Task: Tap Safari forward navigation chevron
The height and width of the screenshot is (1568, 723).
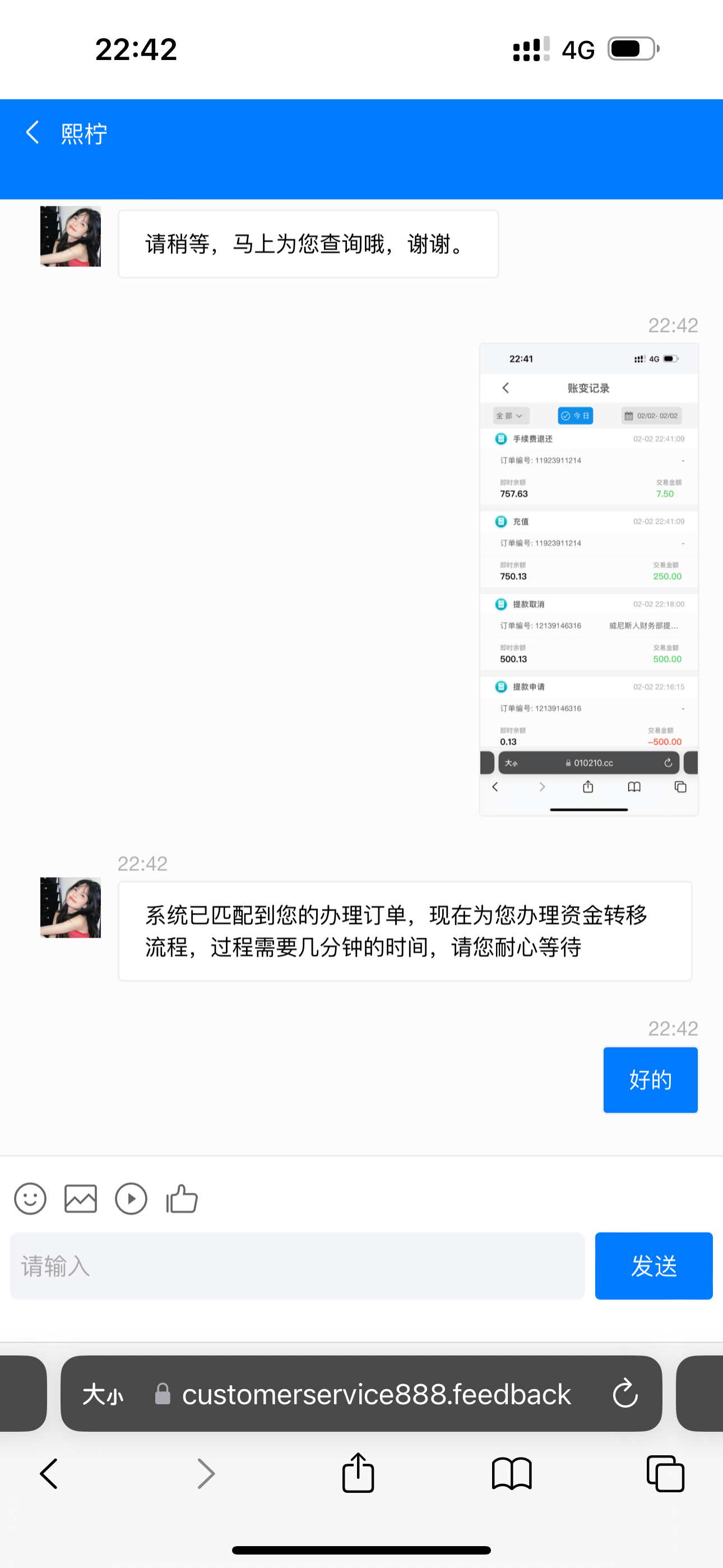Action: tap(205, 1474)
